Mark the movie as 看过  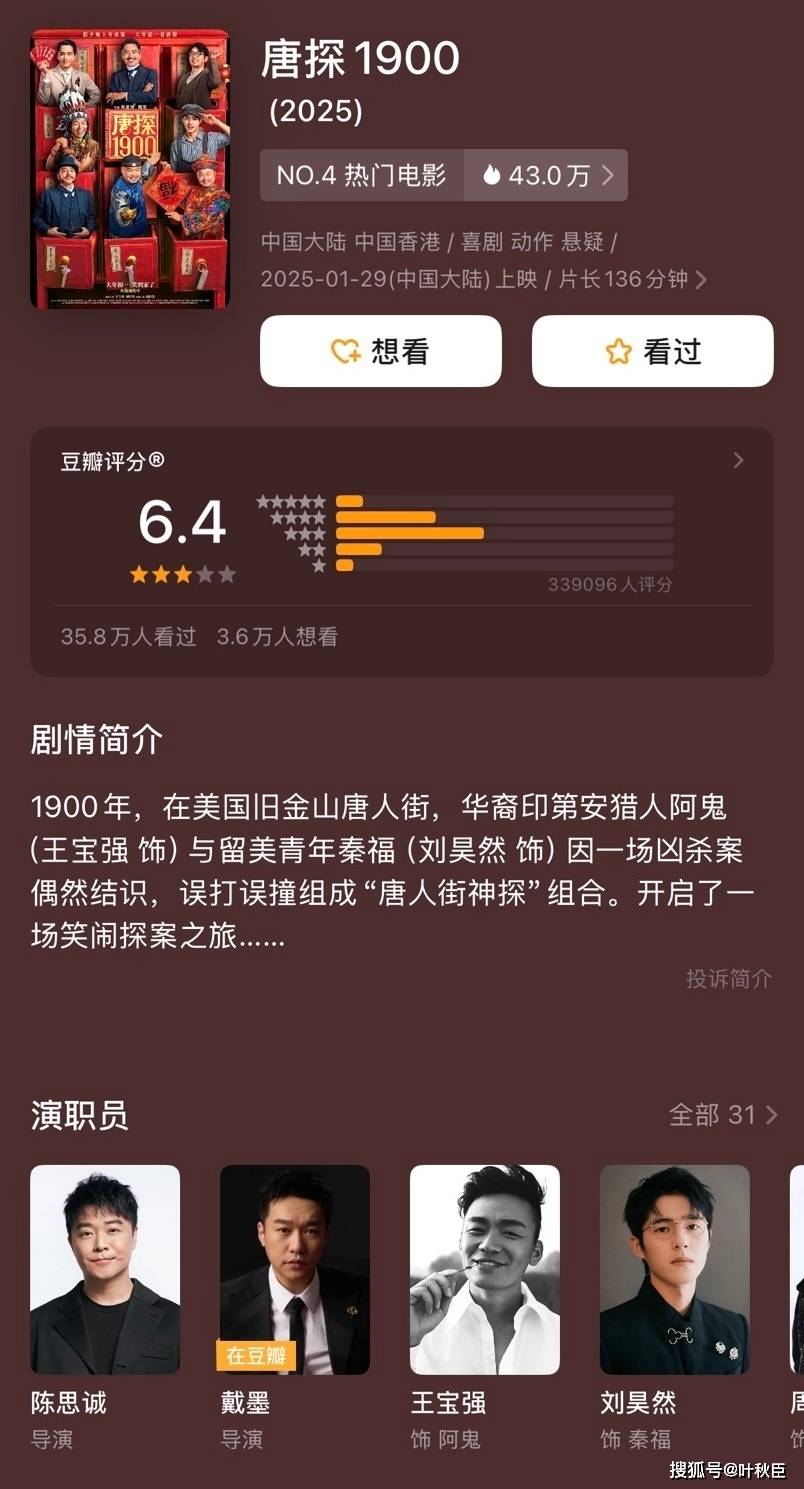tap(652, 351)
